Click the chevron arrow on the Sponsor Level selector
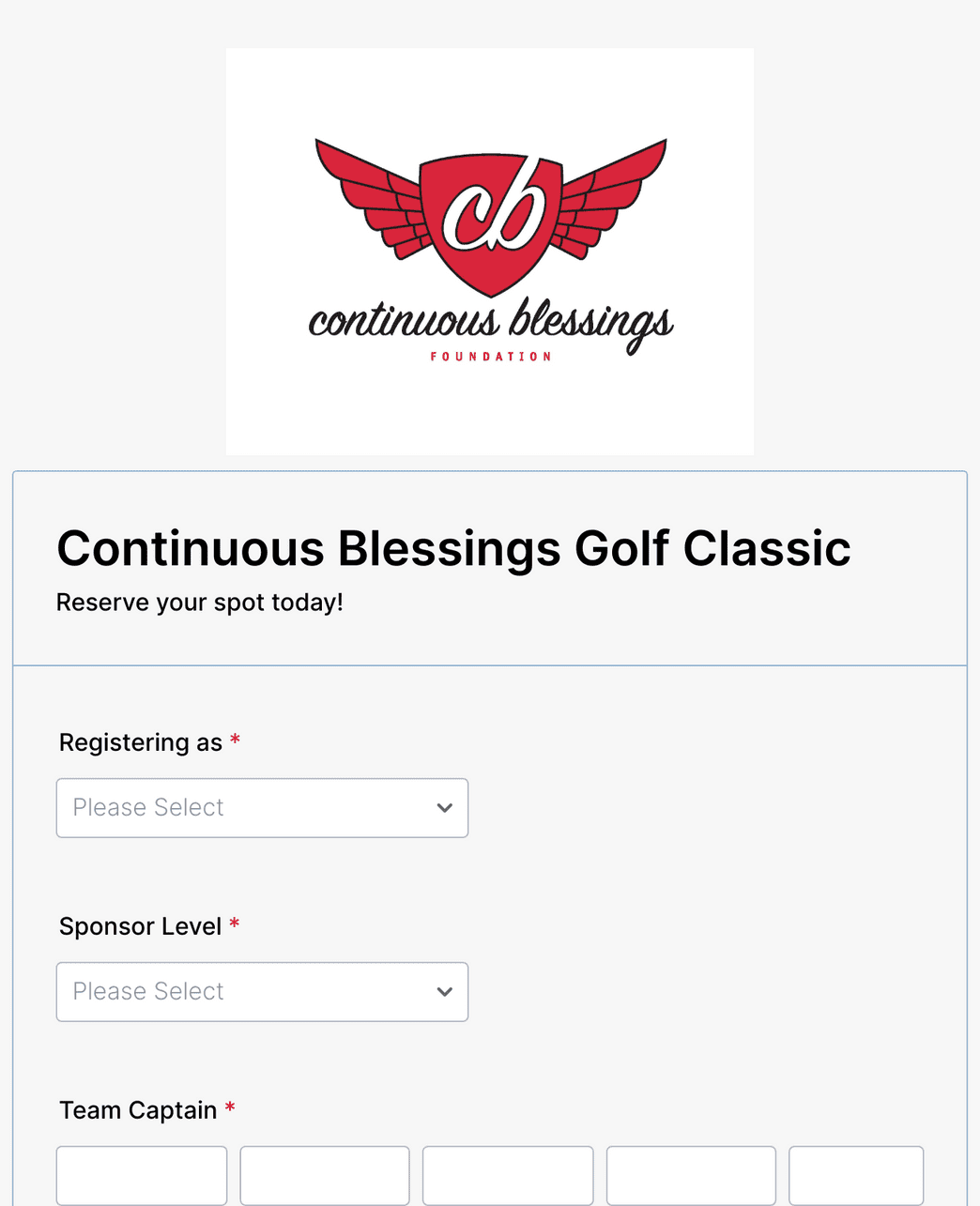The height and width of the screenshot is (1206, 980). (x=444, y=991)
